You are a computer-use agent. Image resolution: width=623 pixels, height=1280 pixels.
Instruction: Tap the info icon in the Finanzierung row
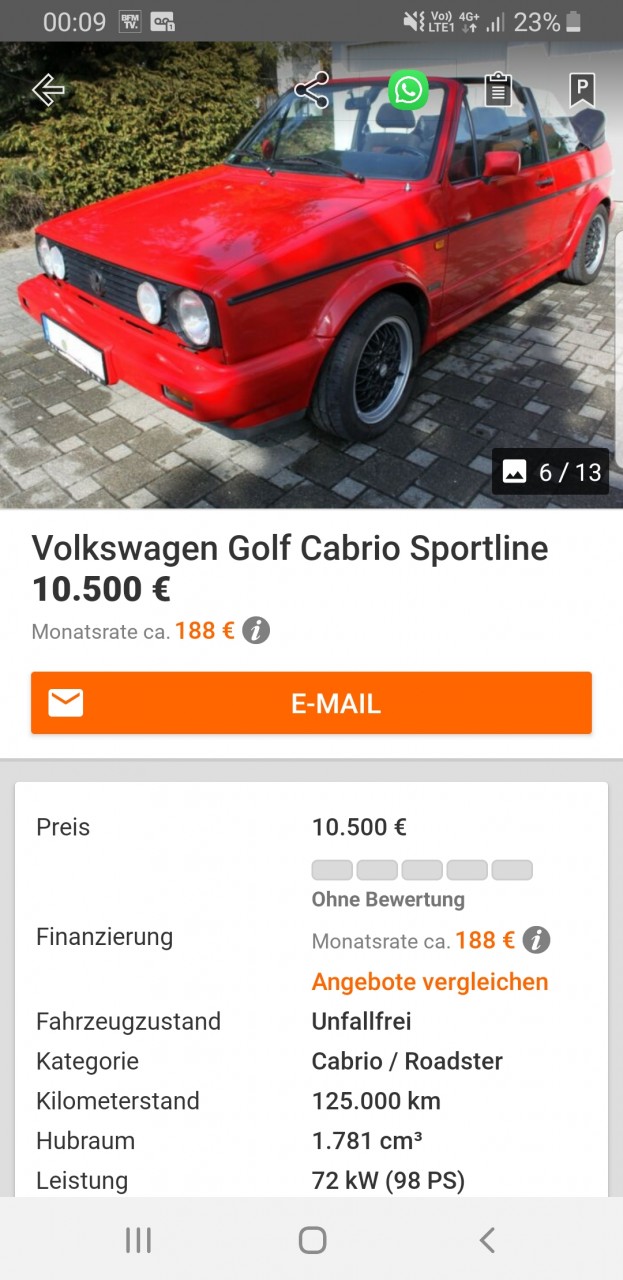(x=537, y=940)
